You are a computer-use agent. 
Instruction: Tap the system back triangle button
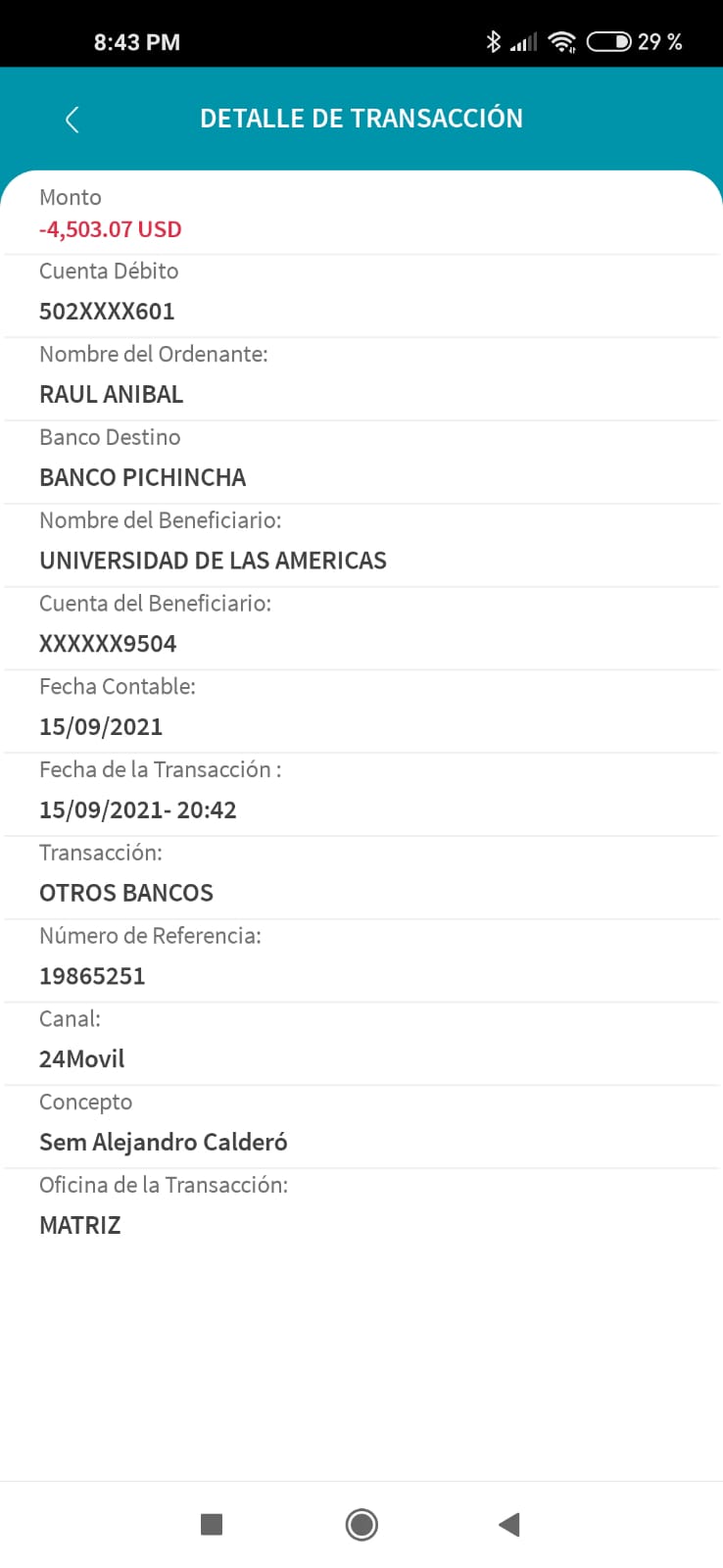tap(508, 1524)
